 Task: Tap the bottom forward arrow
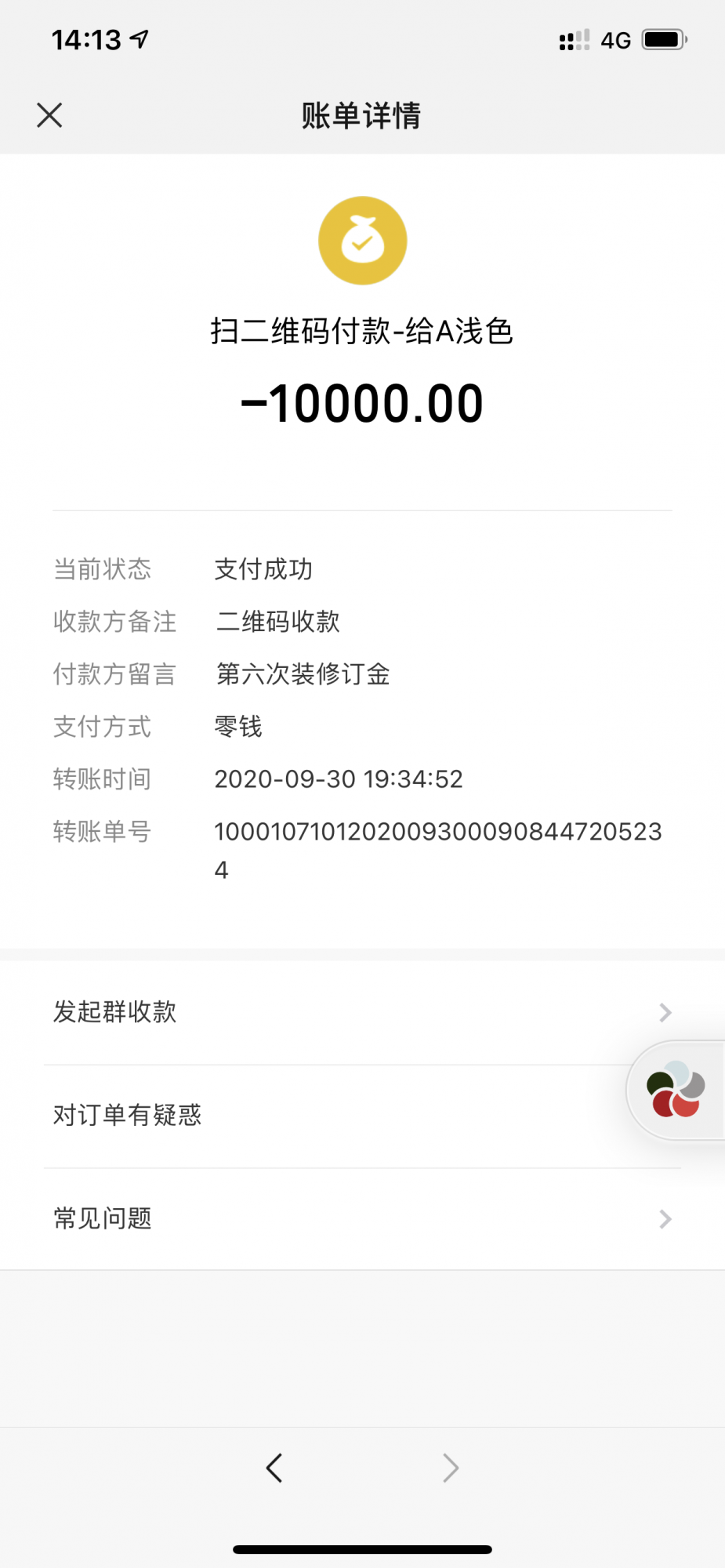450,1468
